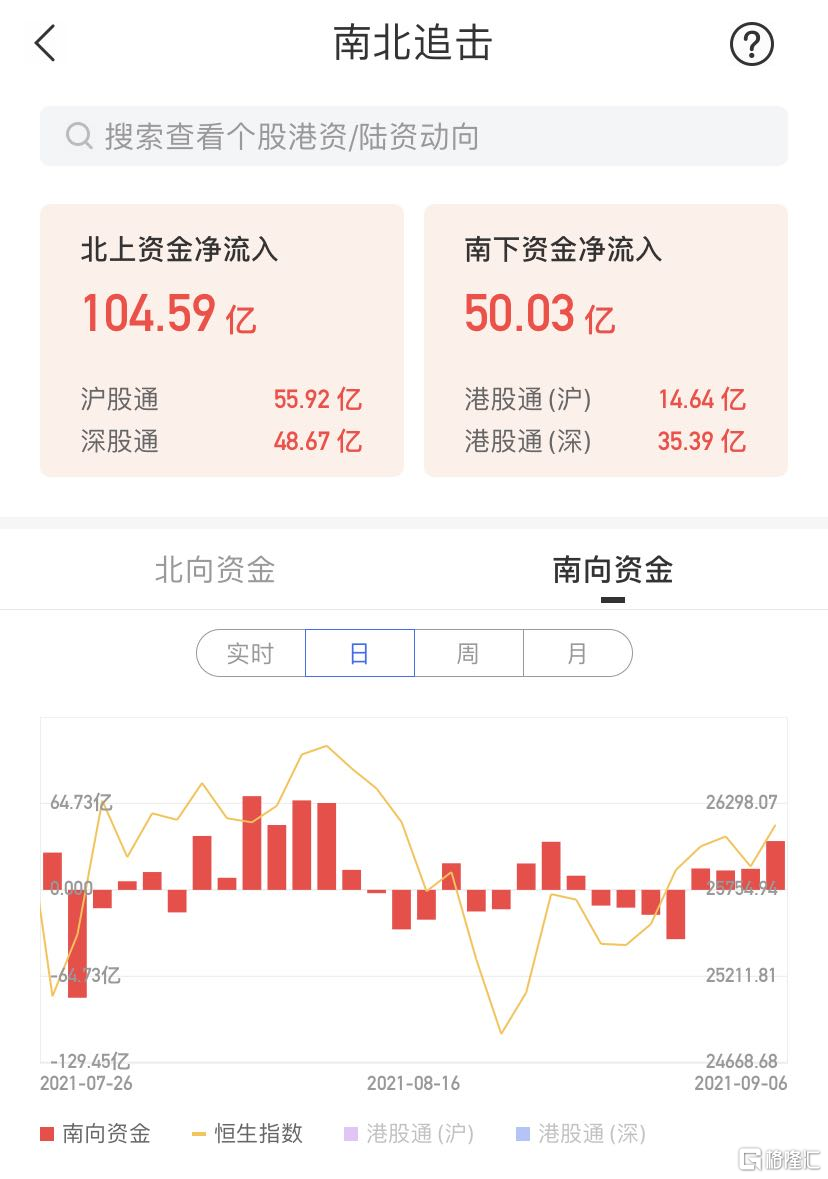Open the help question mark icon

[x=751, y=44]
